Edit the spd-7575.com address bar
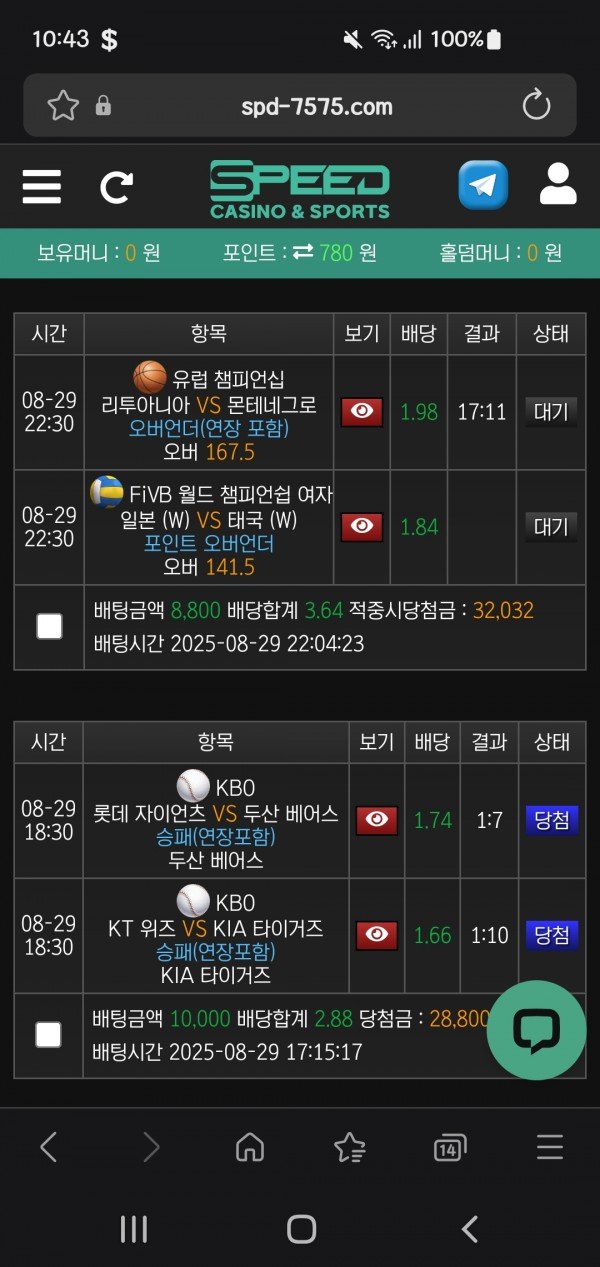This screenshot has height=1267, width=600. coord(316,106)
